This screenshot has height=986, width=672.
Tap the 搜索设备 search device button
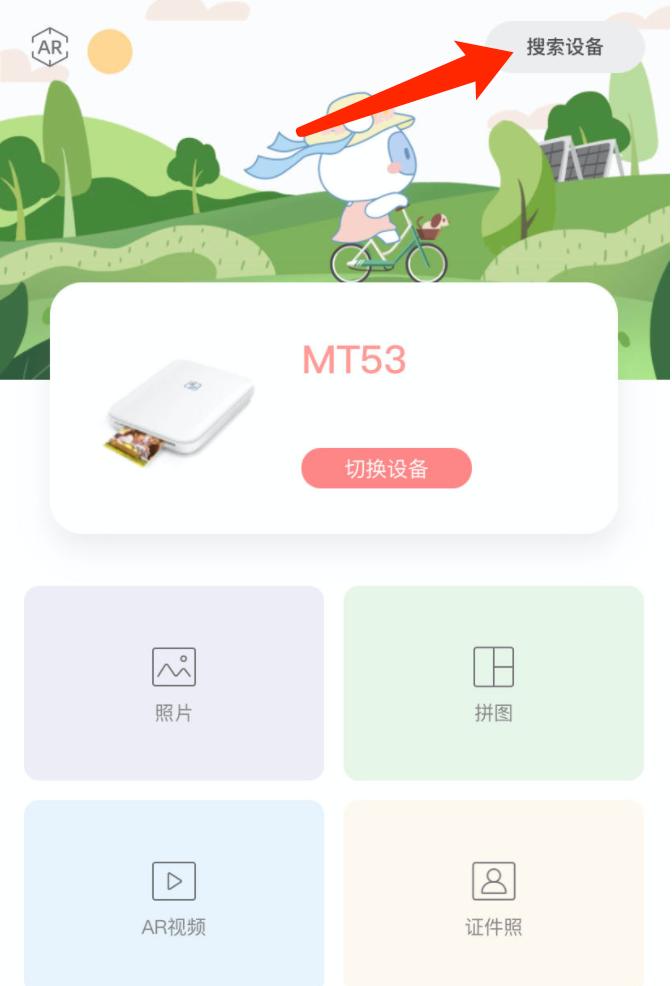click(x=565, y=47)
